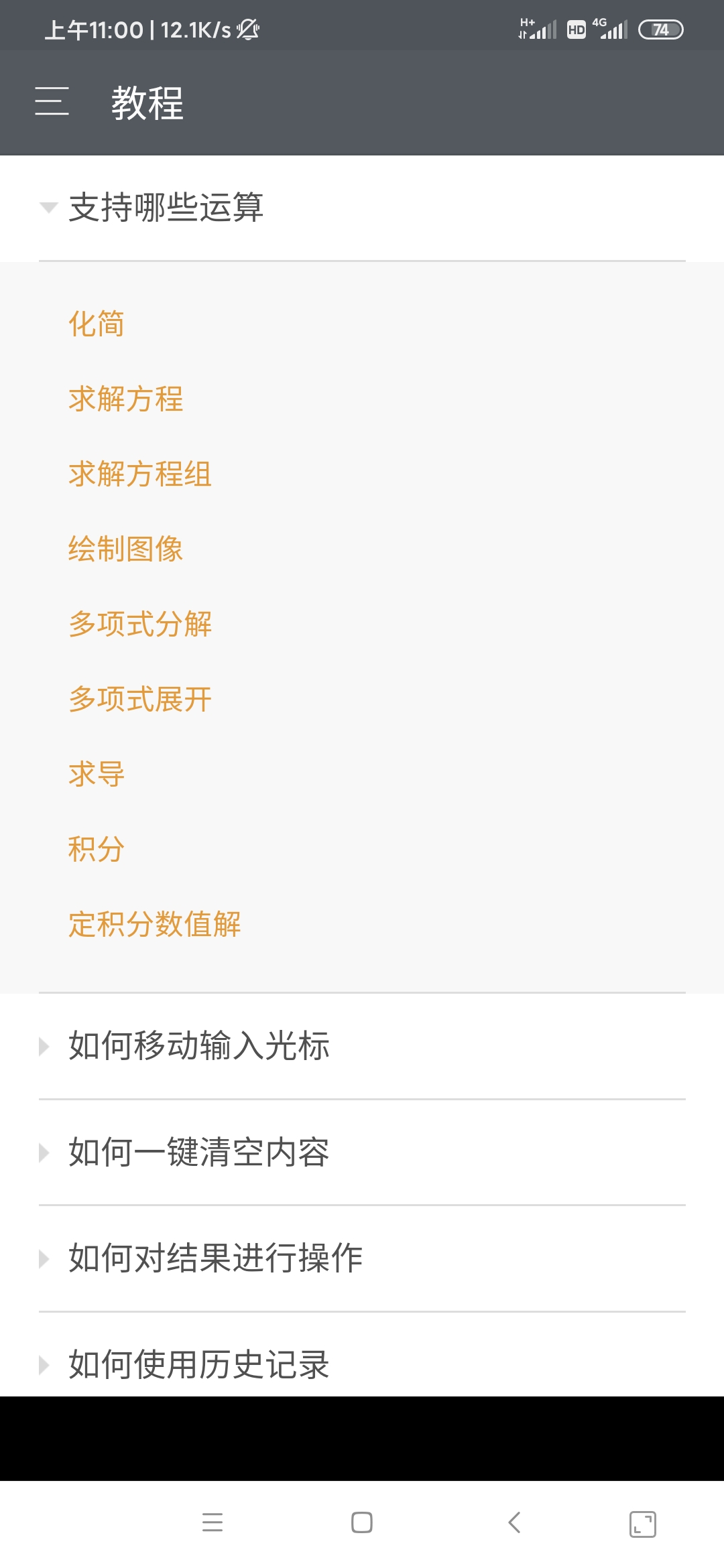
Task: Select the 求导 link
Action: point(97,775)
